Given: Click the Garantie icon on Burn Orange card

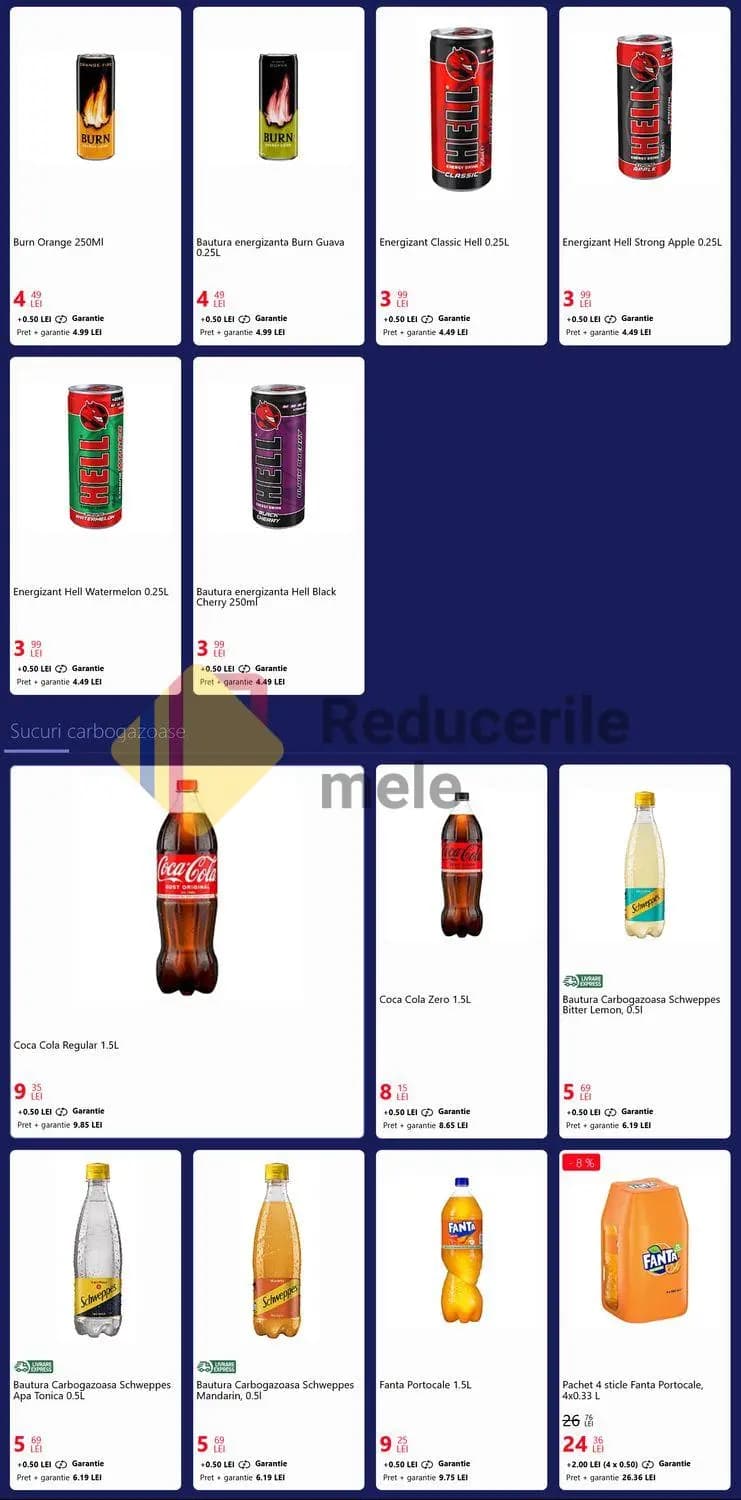Looking at the screenshot, I should point(62,318).
